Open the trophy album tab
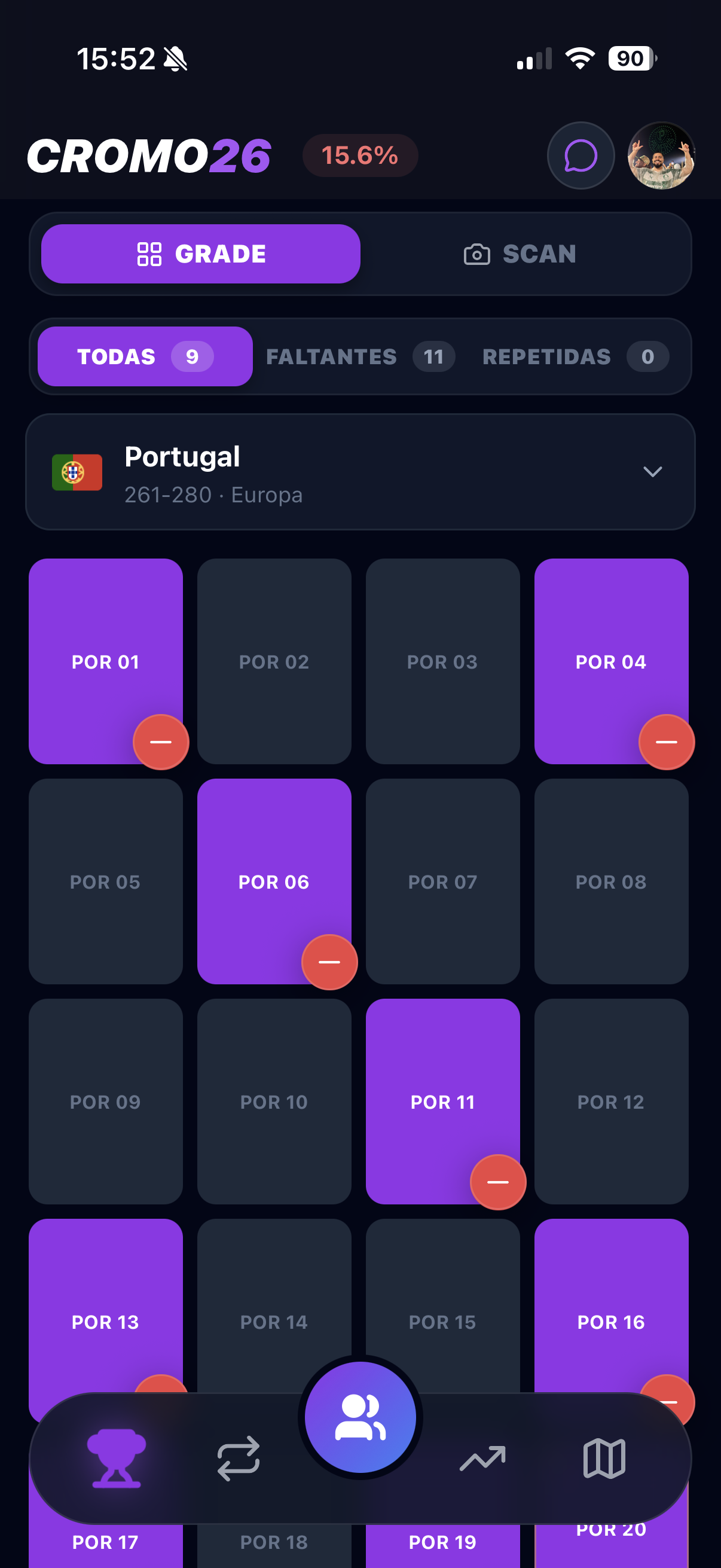Screen dimensions: 721x1568 115,1459
